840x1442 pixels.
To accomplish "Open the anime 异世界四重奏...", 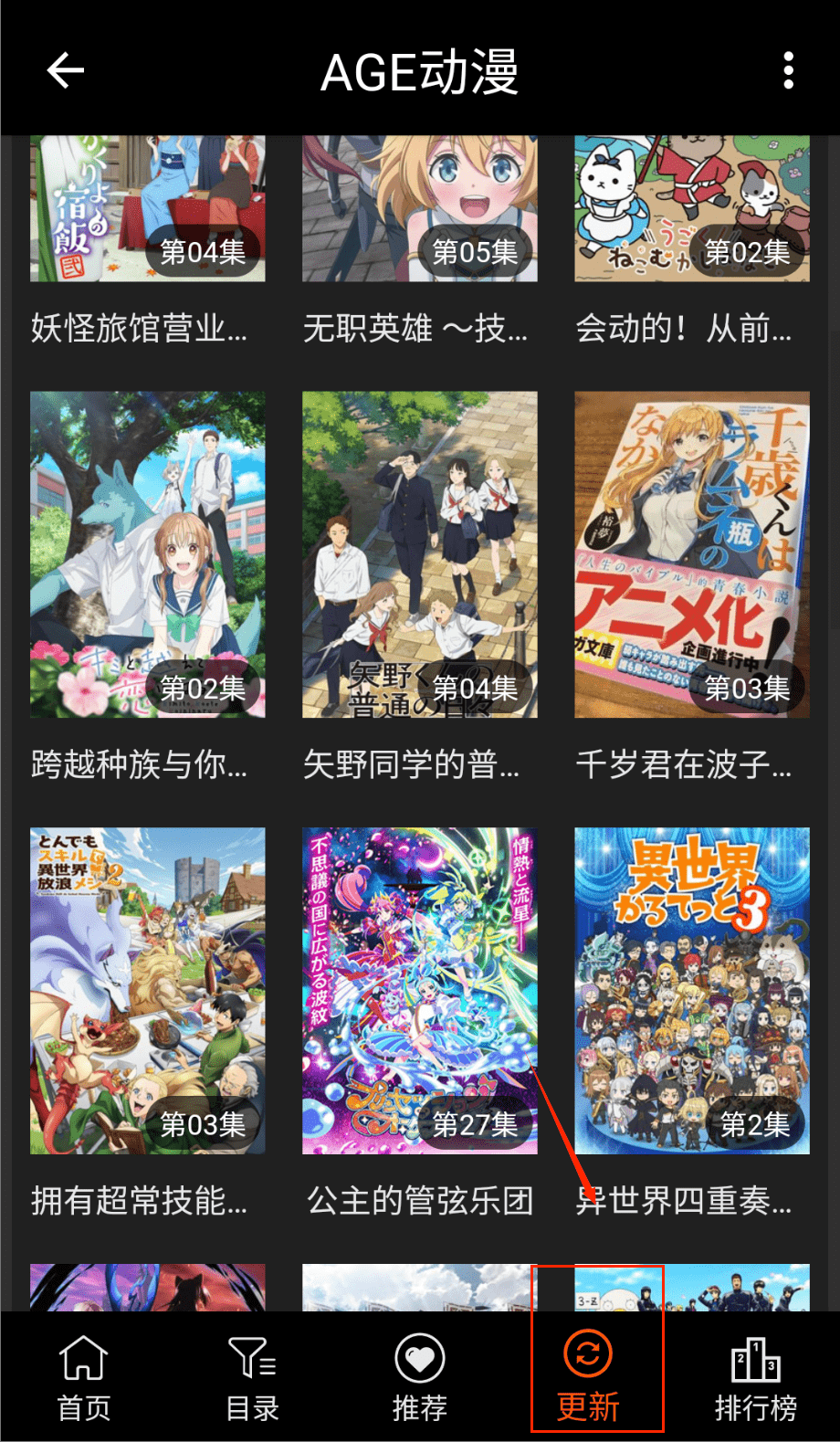I will 692,990.
